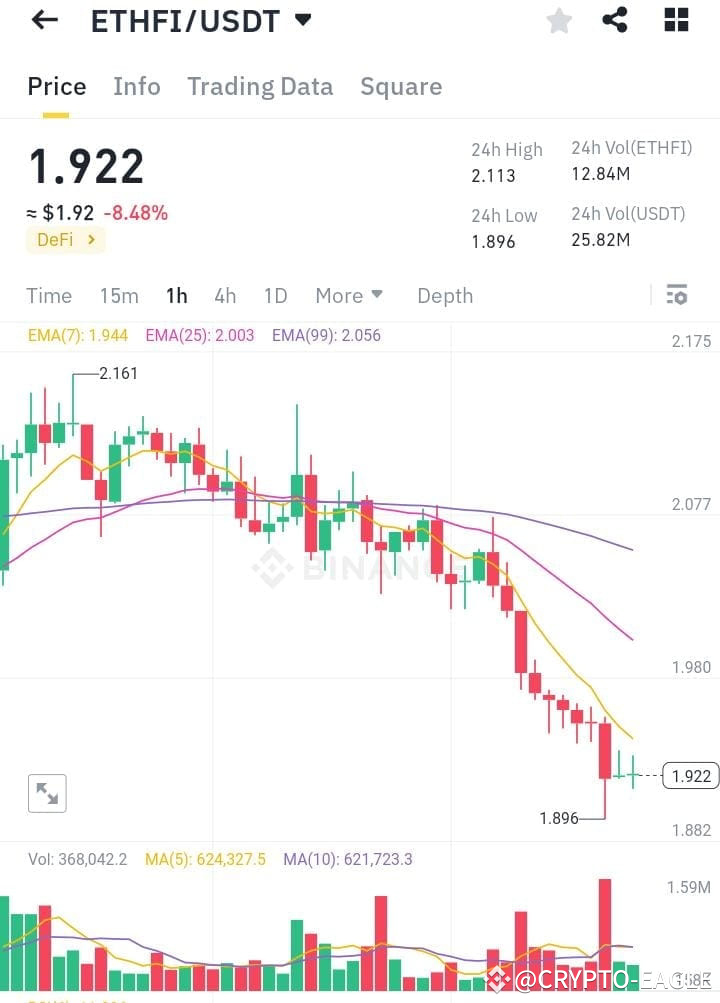Enable the 4h timeframe view
Screen dimensions: 720x1003
click(x=225, y=295)
